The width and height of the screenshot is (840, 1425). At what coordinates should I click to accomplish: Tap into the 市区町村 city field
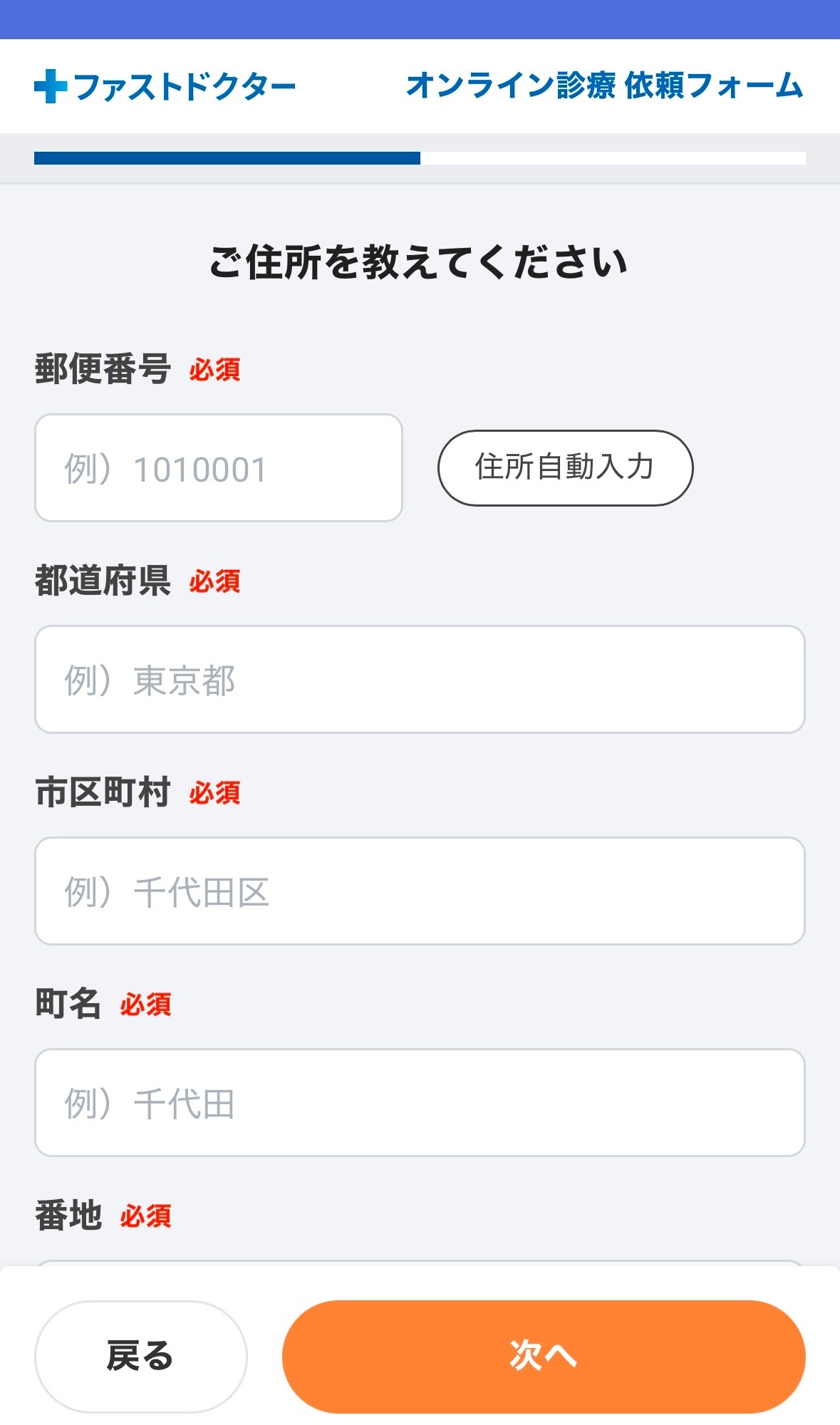[420, 891]
